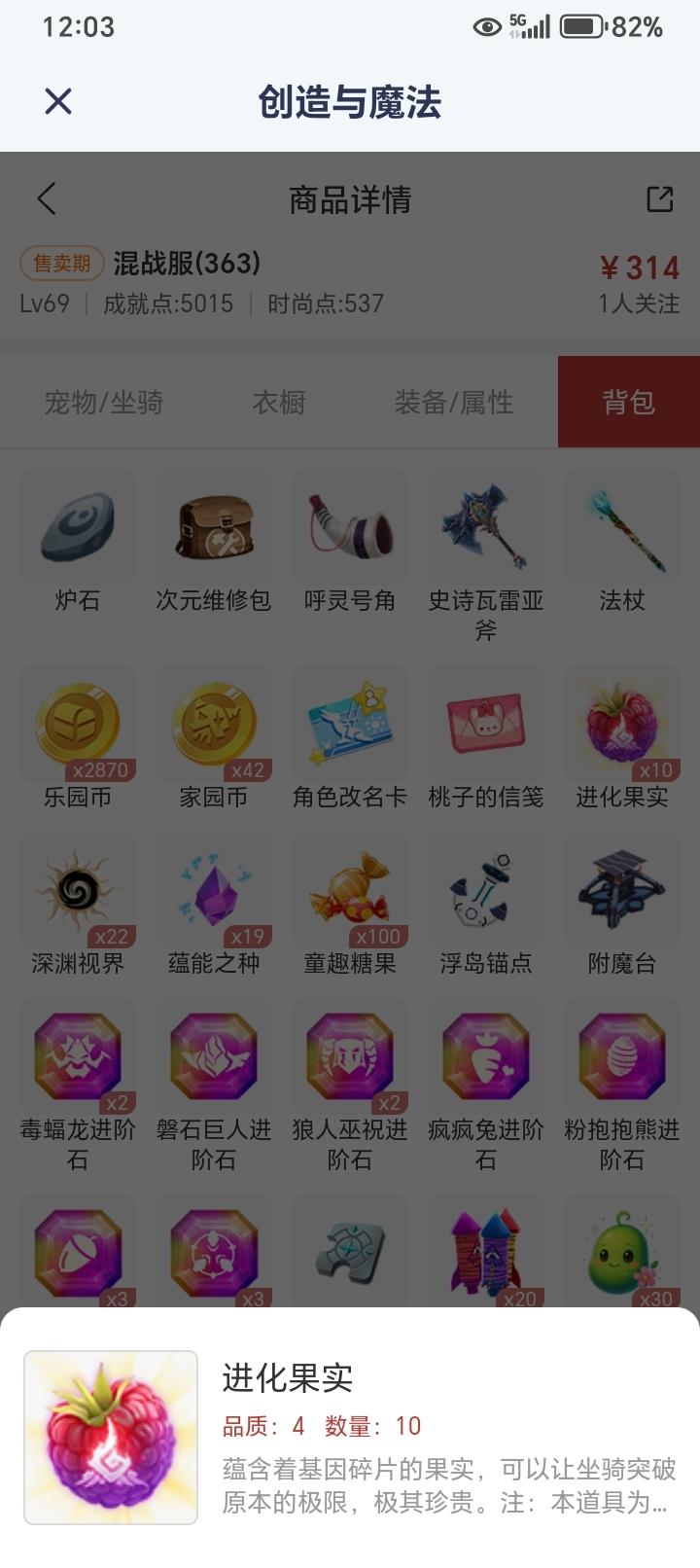The height and width of the screenshot is (1568, 700).
Task: Show the 背包 tab
Action: click(x=628, y=403)
